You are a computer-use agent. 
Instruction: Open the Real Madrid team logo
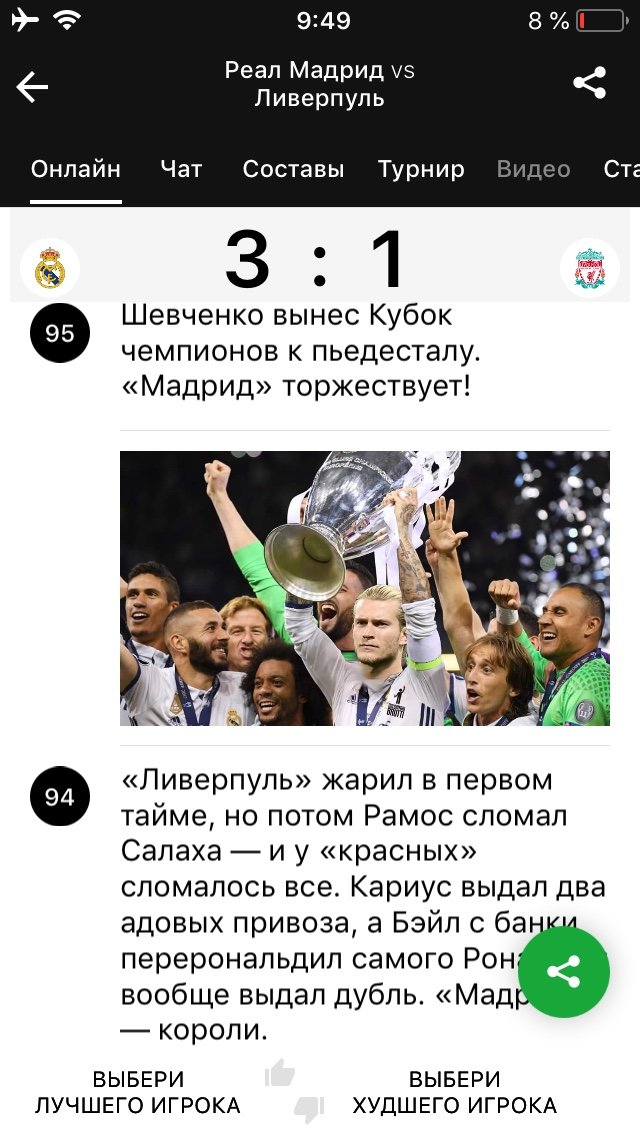[50, 268]
